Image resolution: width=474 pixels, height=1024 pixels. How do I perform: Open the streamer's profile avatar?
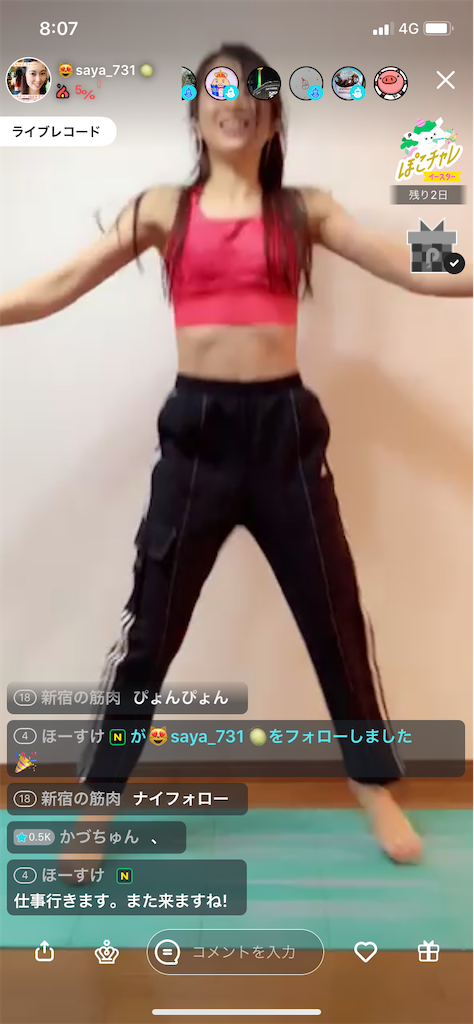(28, 80)
